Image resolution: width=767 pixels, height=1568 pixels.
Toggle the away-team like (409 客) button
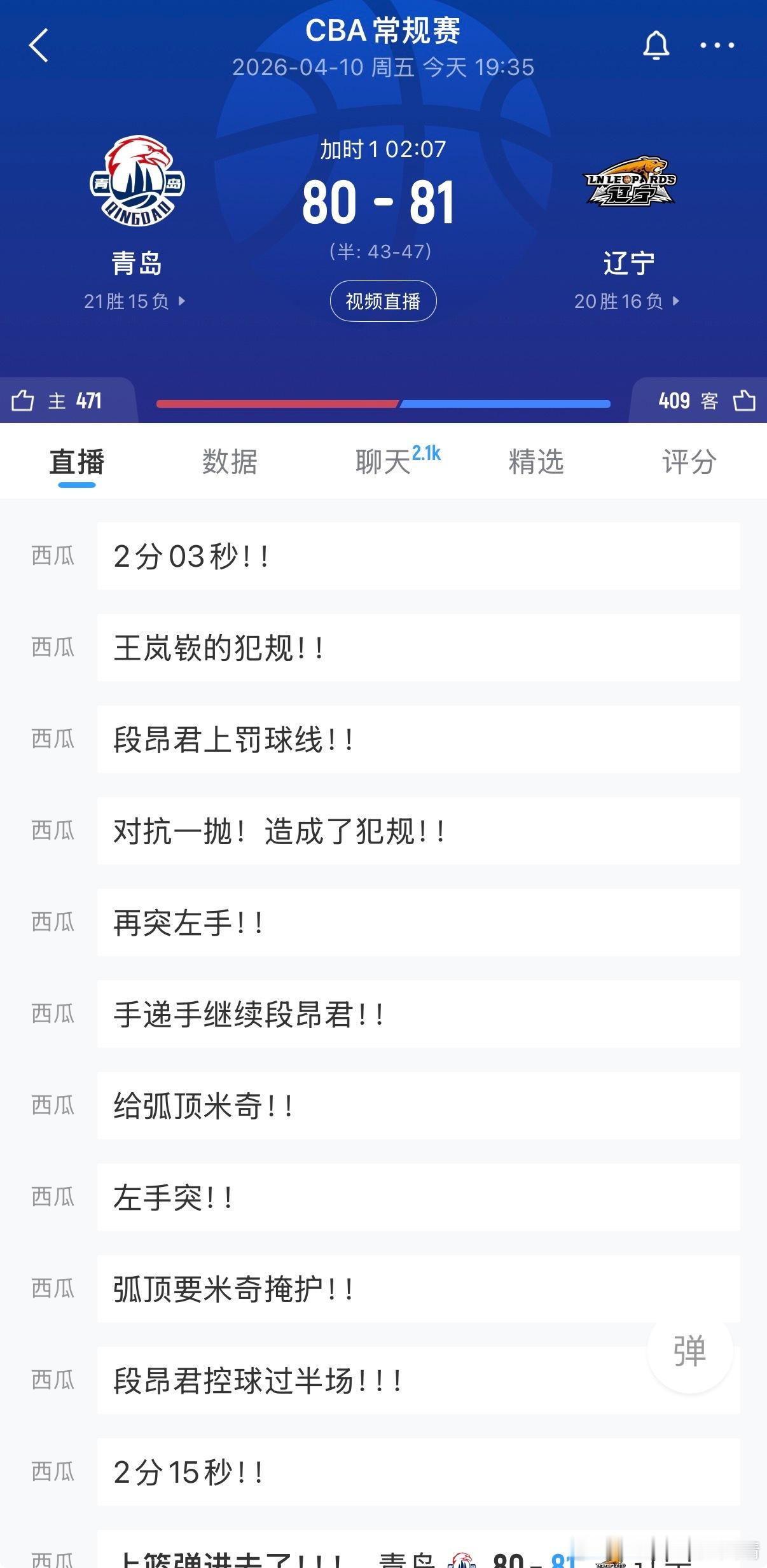[744, 401]
